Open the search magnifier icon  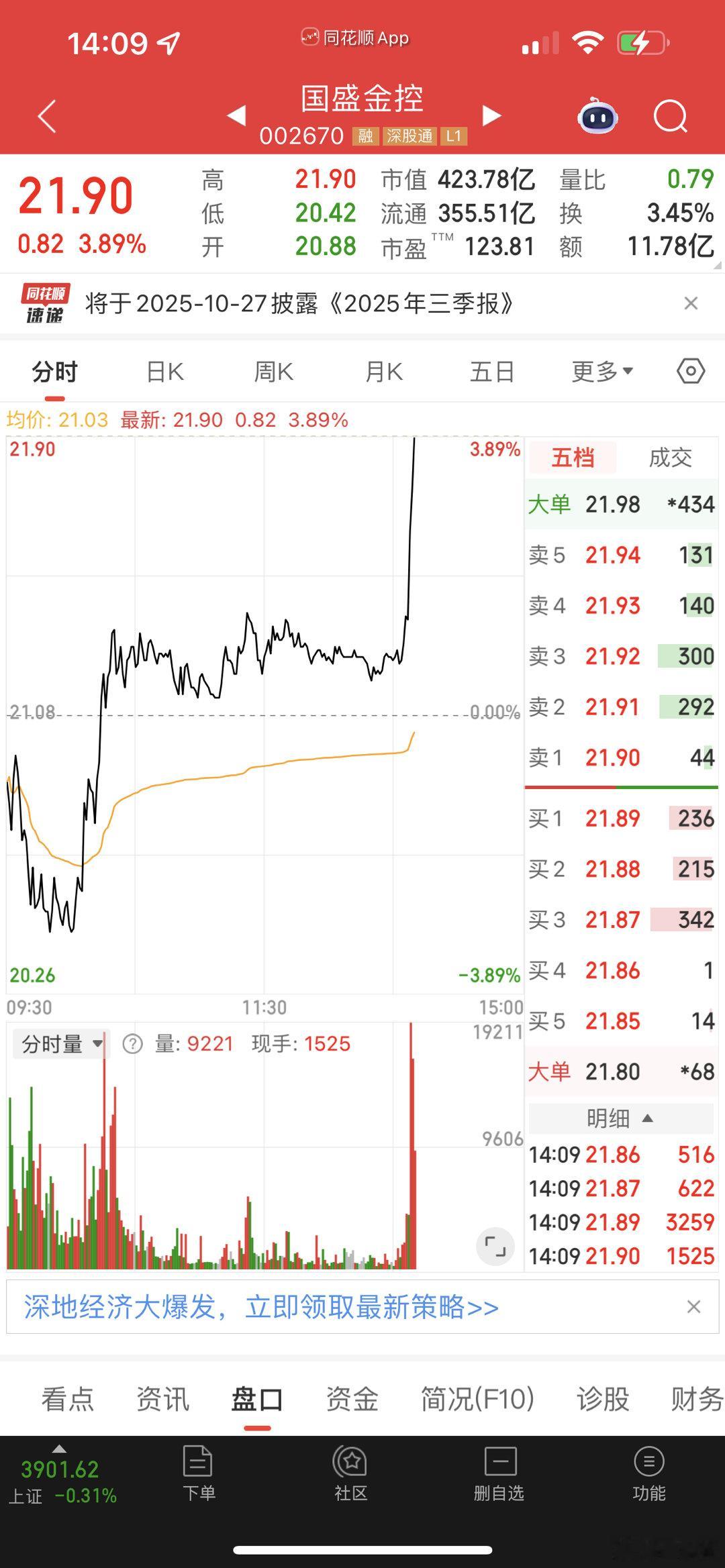coord(670,117)
